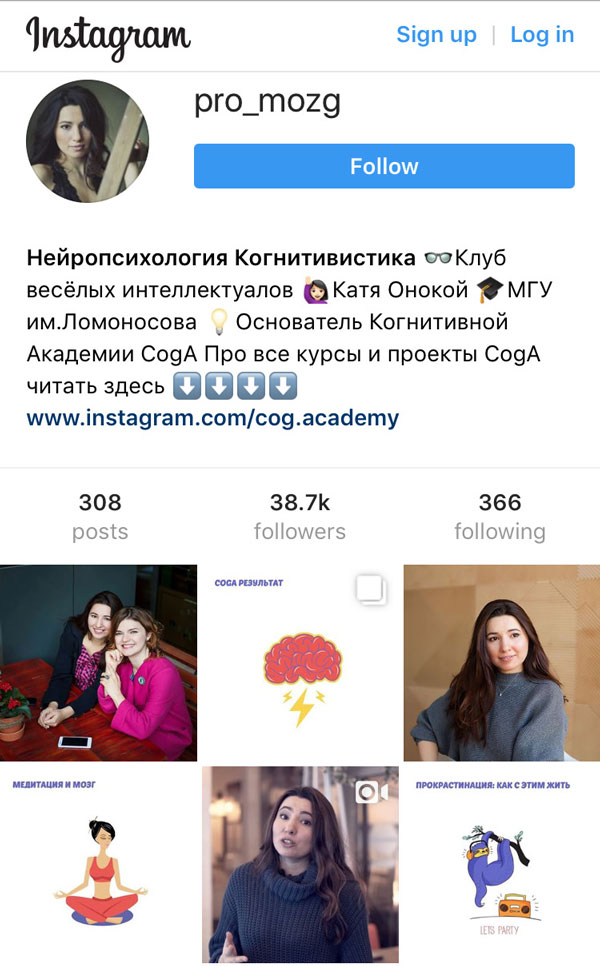
Task: View the 366 following accounts
Action: [499, 516]
